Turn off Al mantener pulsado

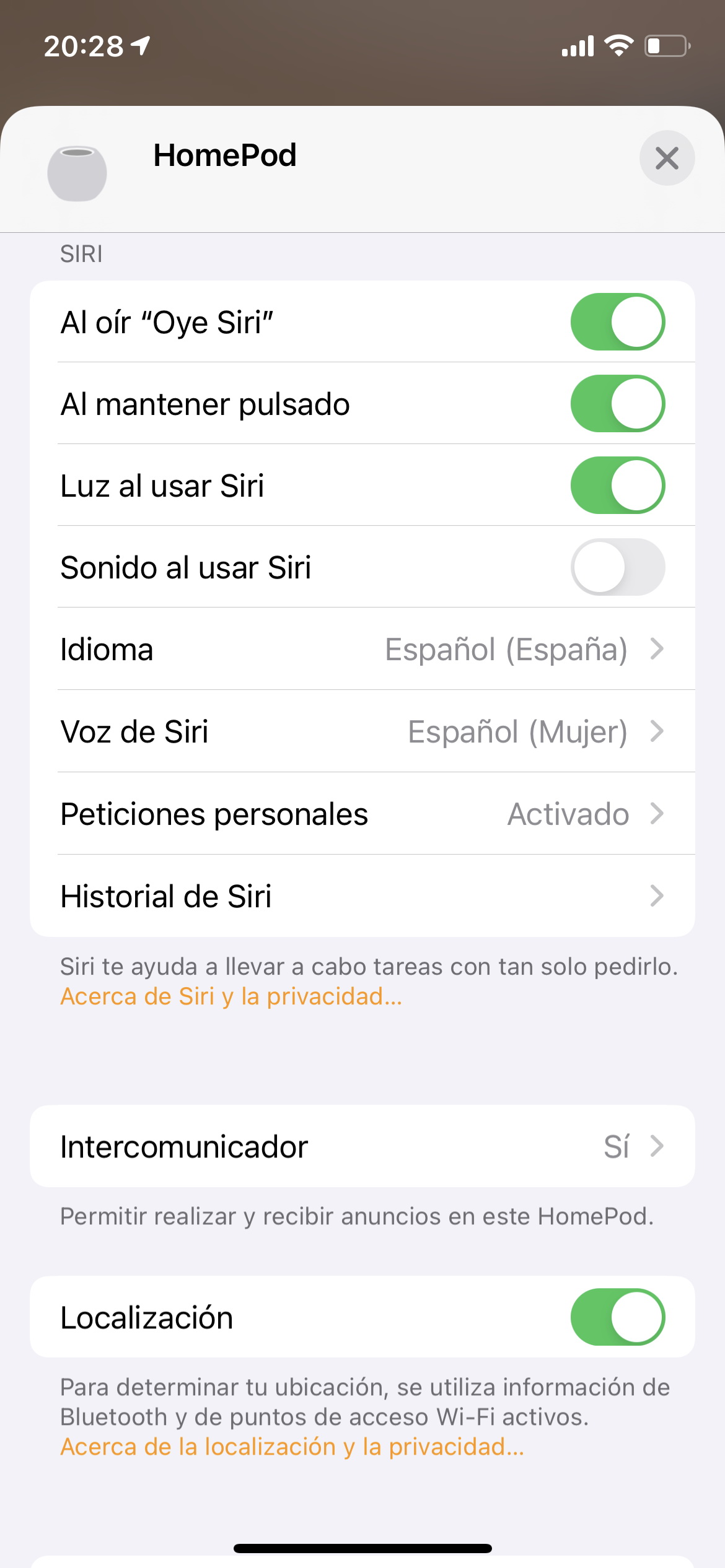[618, 404]
